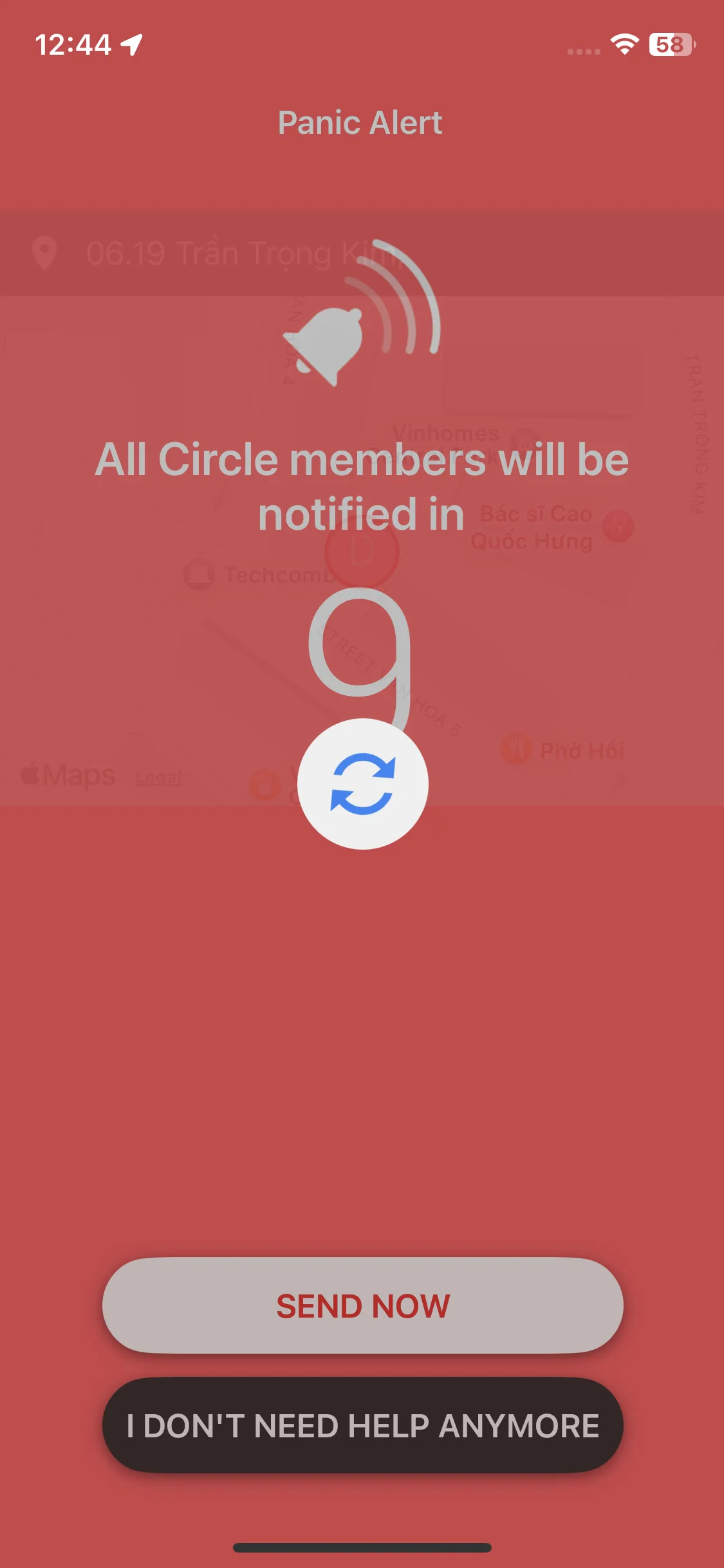The height and width of the screenshot is (1568, 724).
Task: Send the panic alert now
Action: click(x=362, y=1305)
